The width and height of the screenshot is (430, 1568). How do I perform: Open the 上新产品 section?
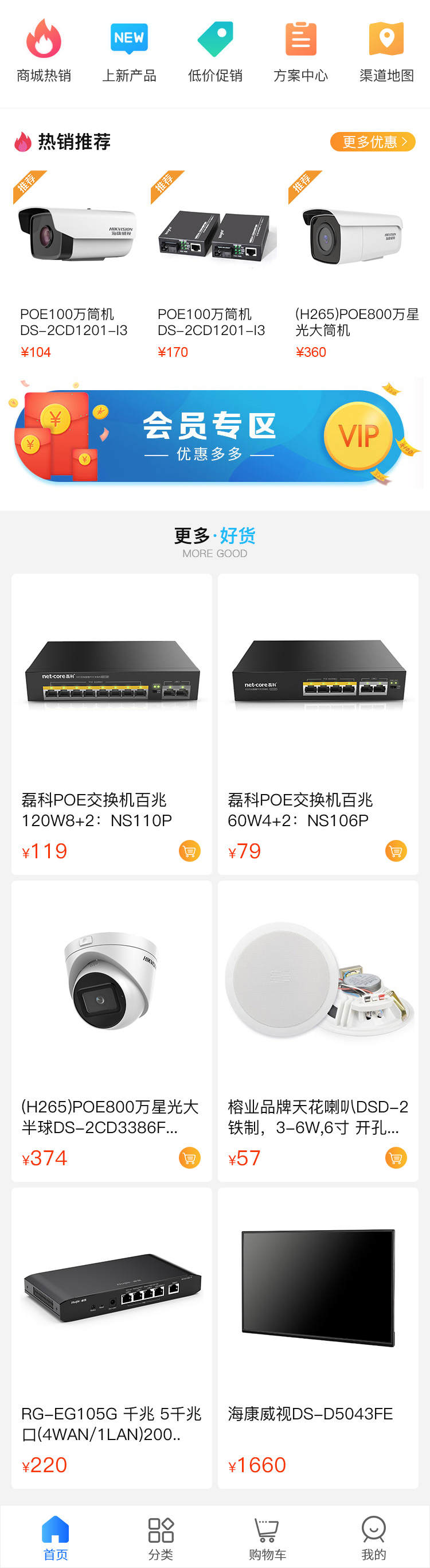click(x=129, y=50)
